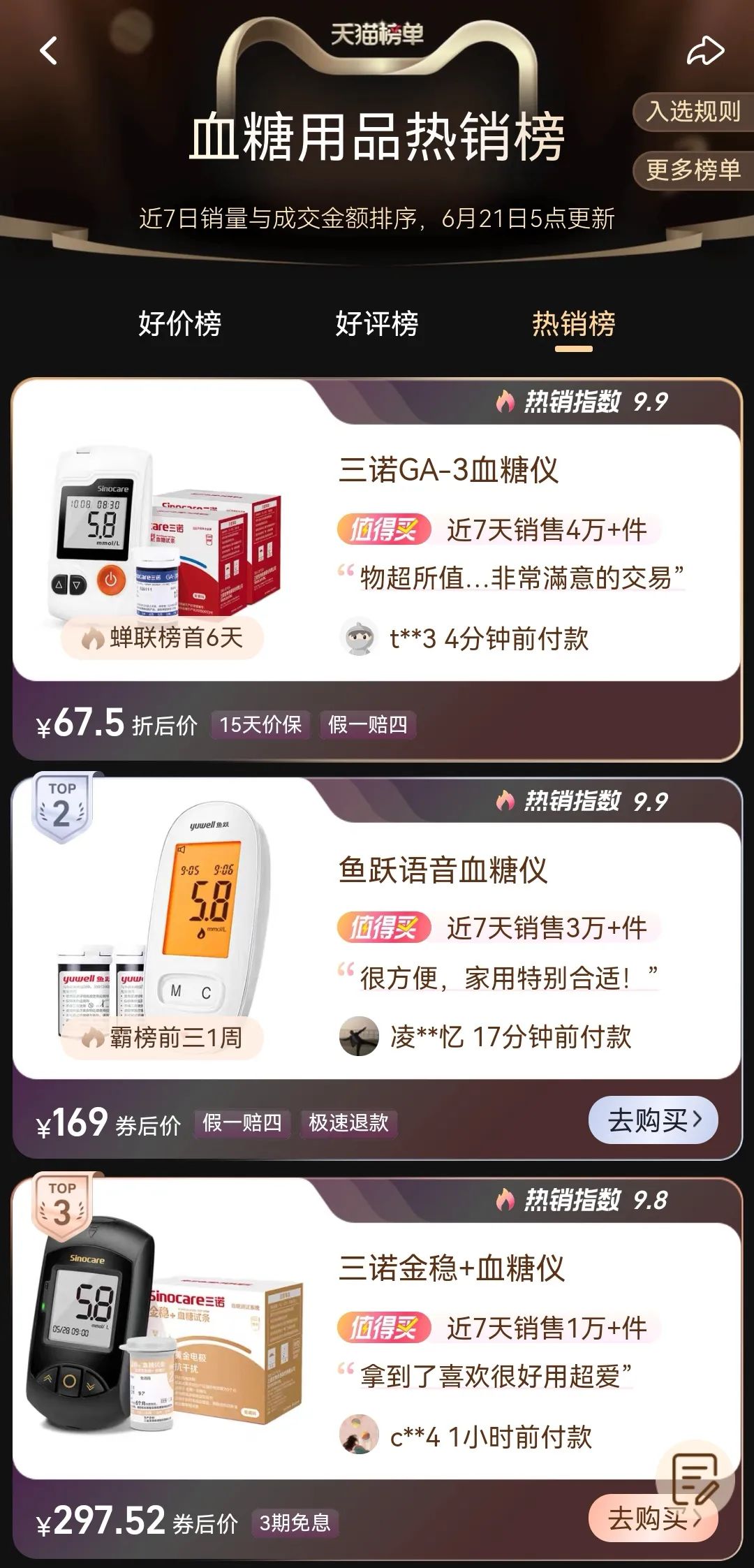
Task: Open 入选规则 selection rules
Action: tap(693, 111)
